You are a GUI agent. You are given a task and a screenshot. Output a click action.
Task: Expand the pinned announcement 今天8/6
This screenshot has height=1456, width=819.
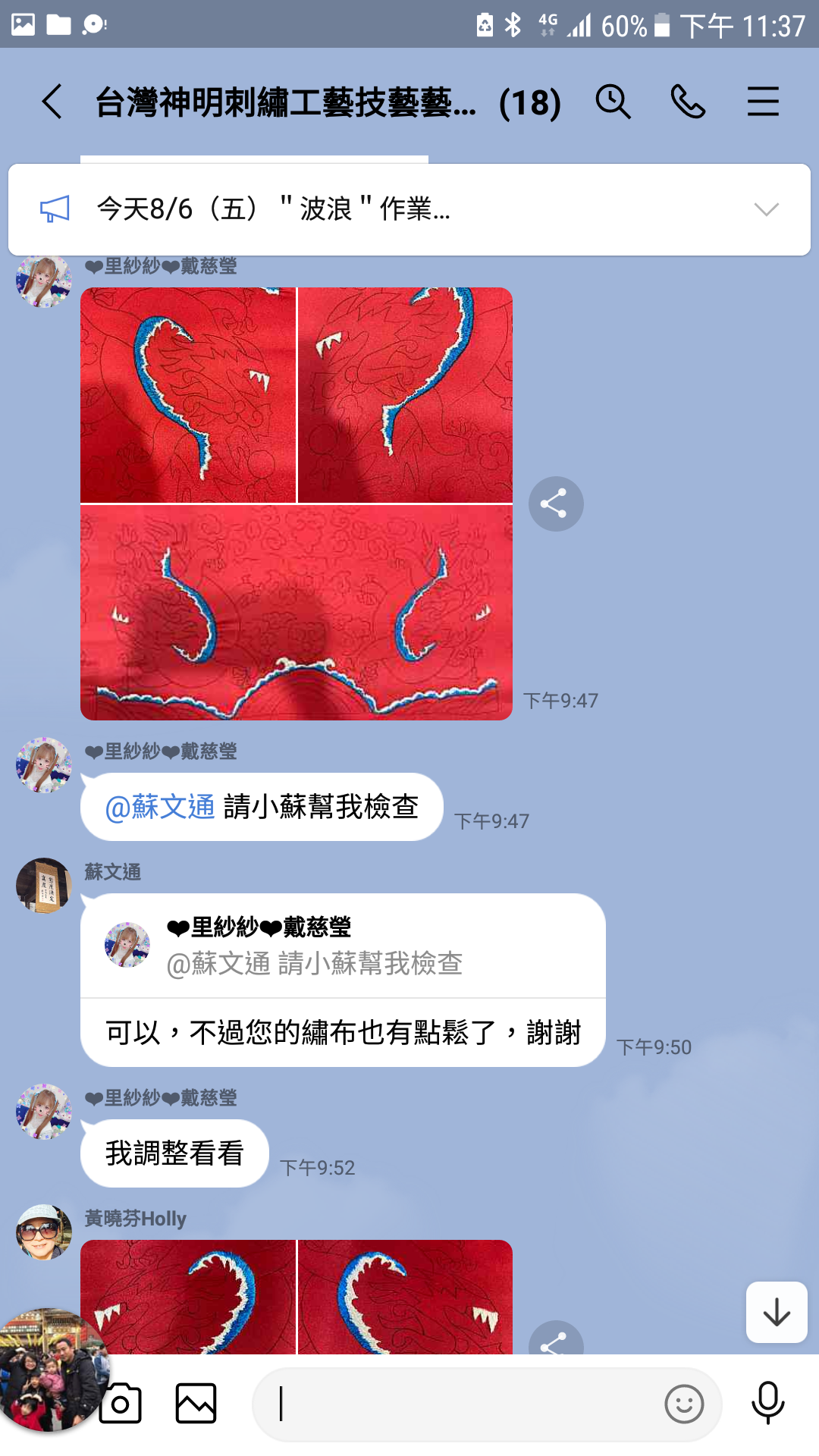[x=766, y=209]
